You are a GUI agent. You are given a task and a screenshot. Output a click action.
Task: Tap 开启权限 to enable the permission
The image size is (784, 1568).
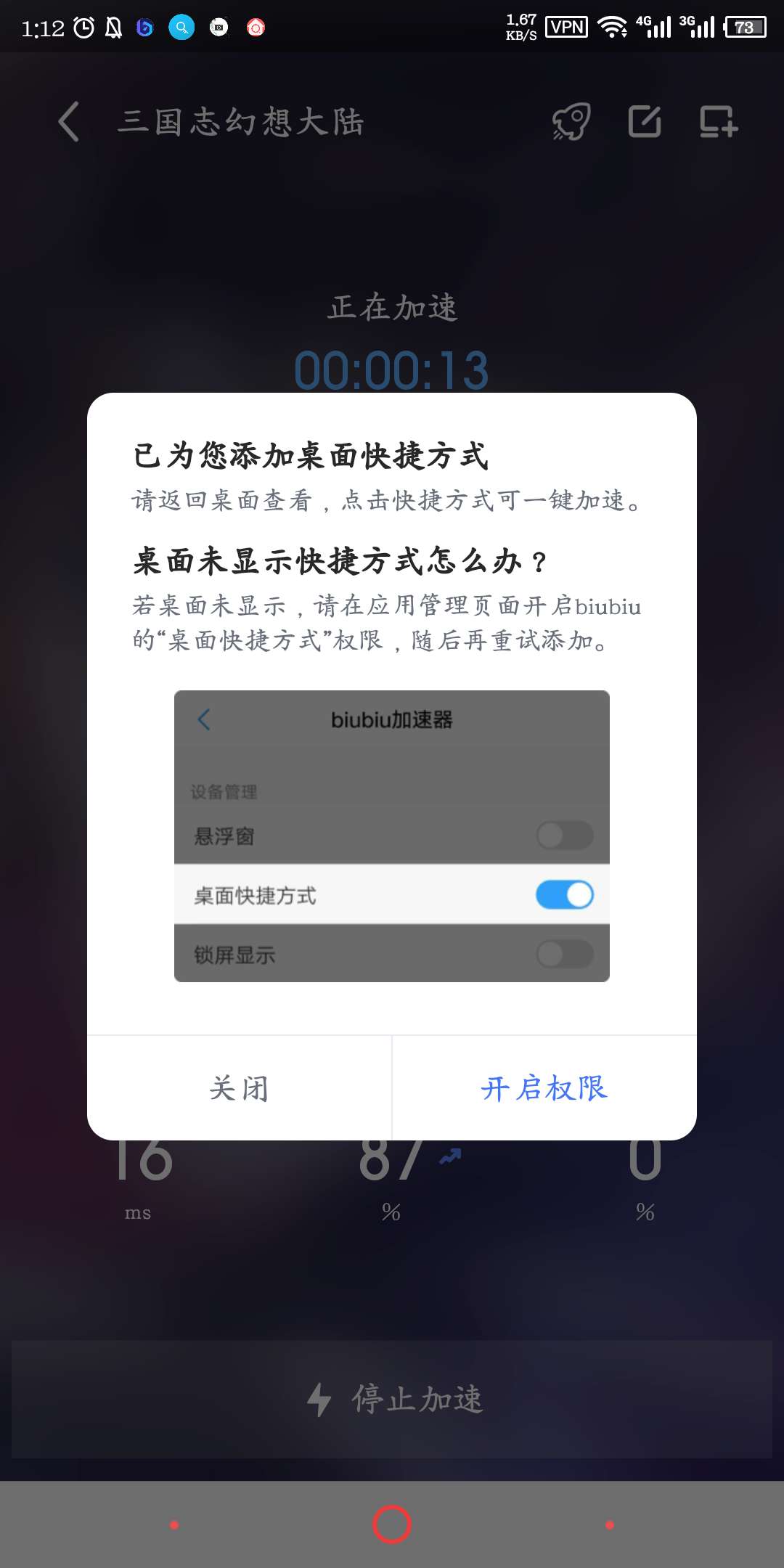click(544, 1088)
